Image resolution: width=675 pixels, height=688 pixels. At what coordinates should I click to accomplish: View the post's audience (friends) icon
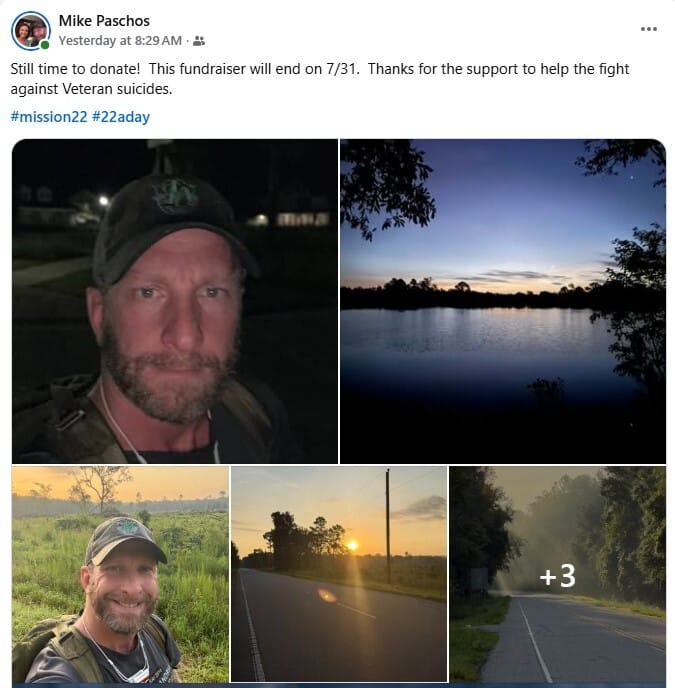[x=199, y=41]
